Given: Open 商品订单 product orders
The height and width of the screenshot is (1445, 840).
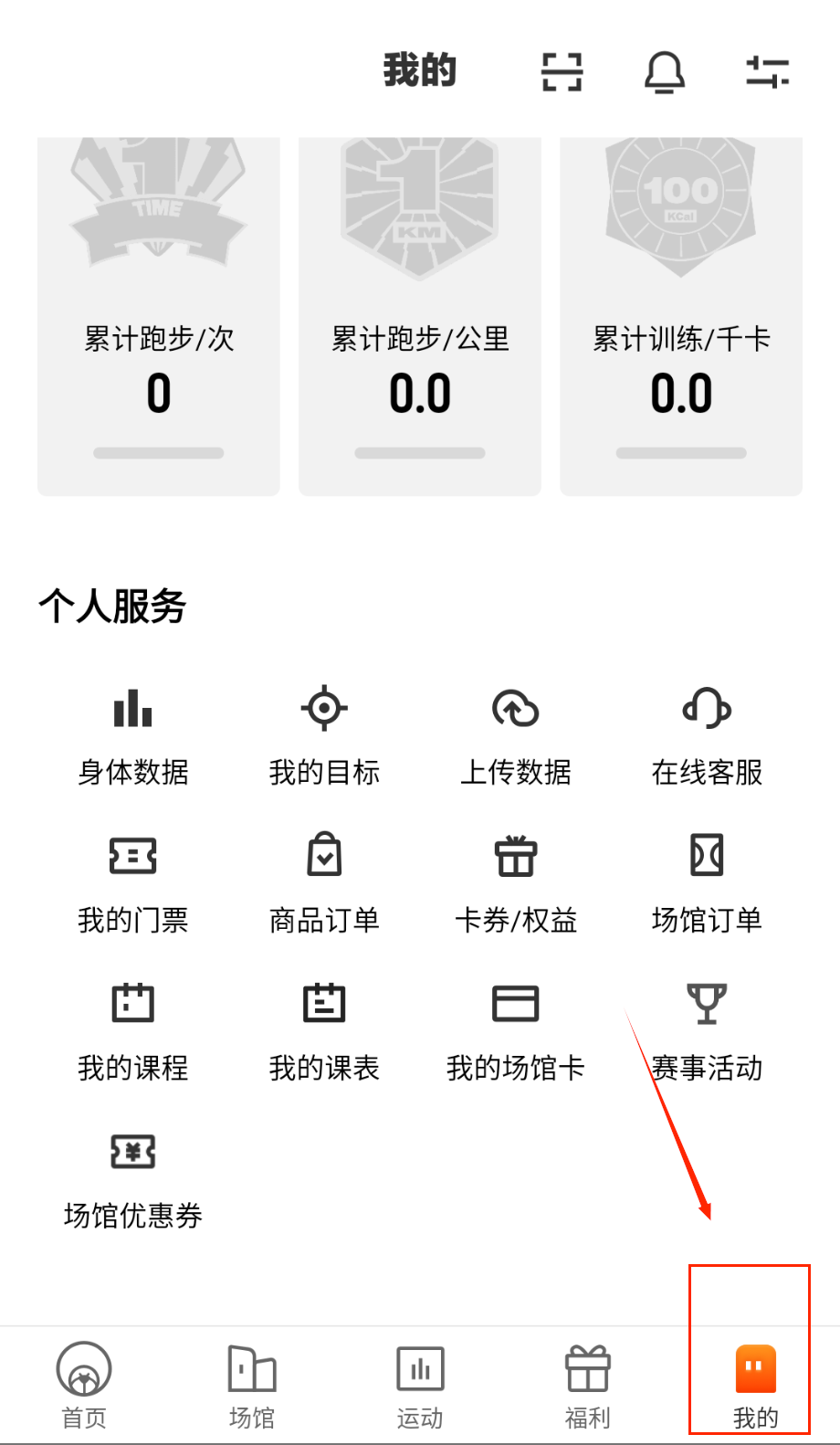Looking at the screenshot, I should [324, 883].
